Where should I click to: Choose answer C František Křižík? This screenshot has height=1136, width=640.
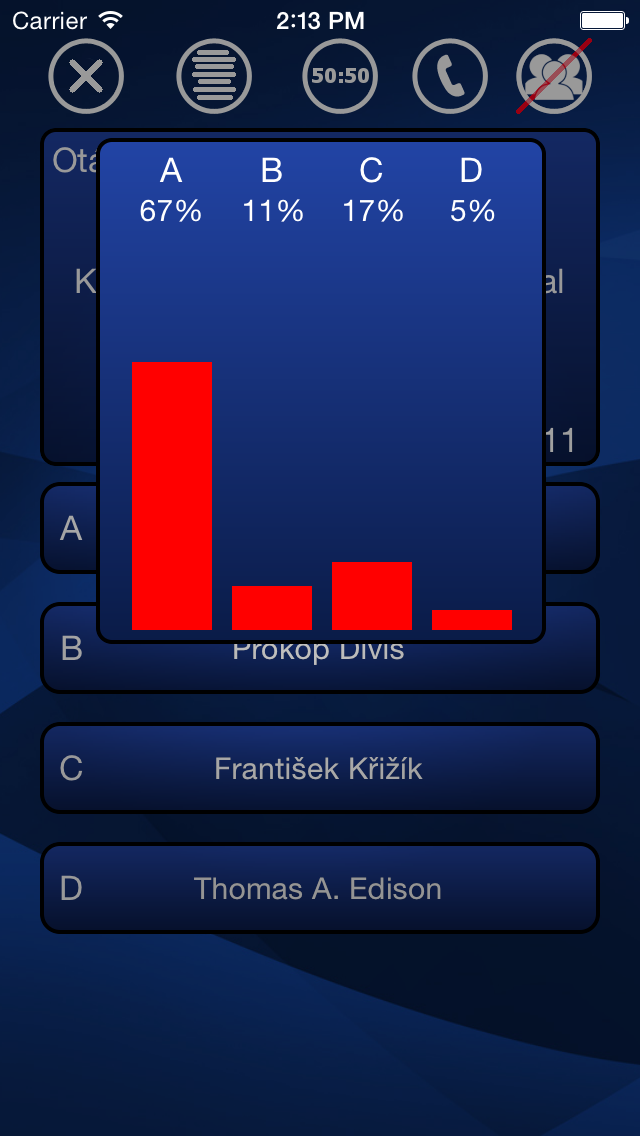[x=319, y=768]
